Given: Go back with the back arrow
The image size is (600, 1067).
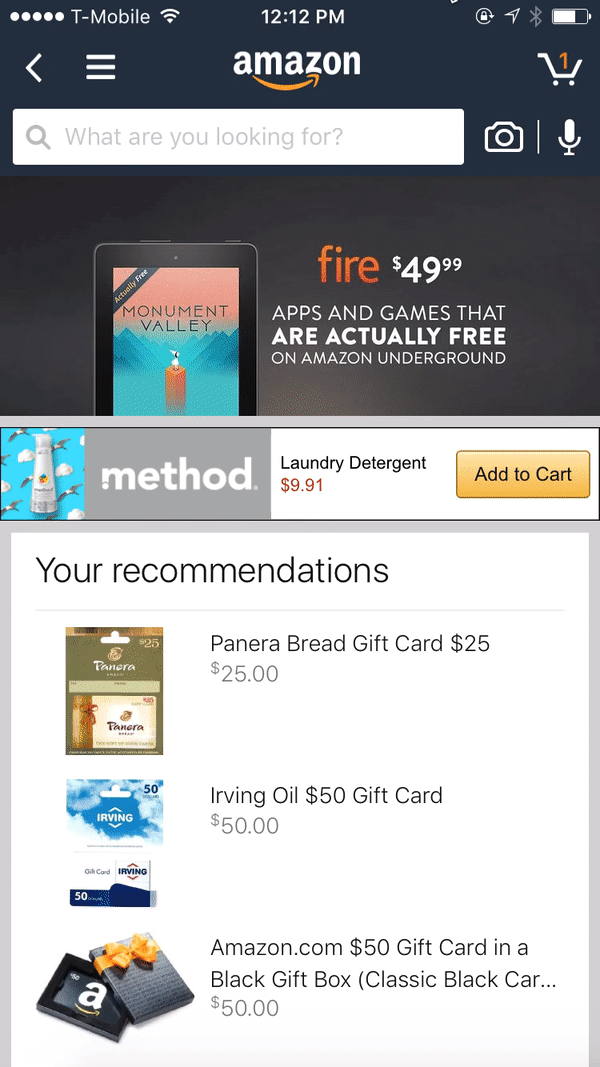Looking at the screenshot, I should pos(34,68).
